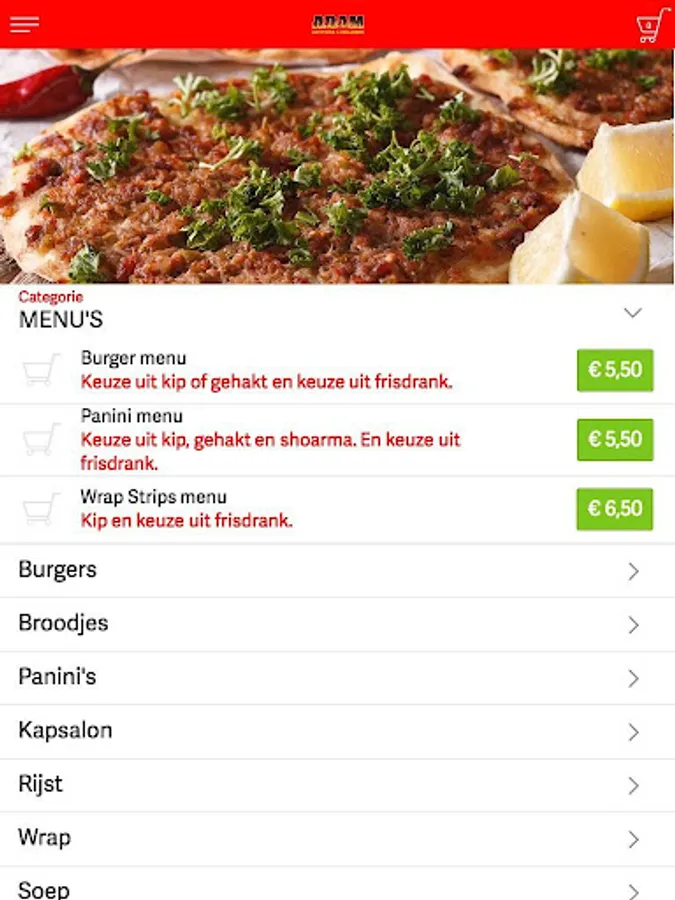Add Panini menu for € 5,50
Viewport: 675px width, 900px height.
pyautogui.click(x=614, y=439)
